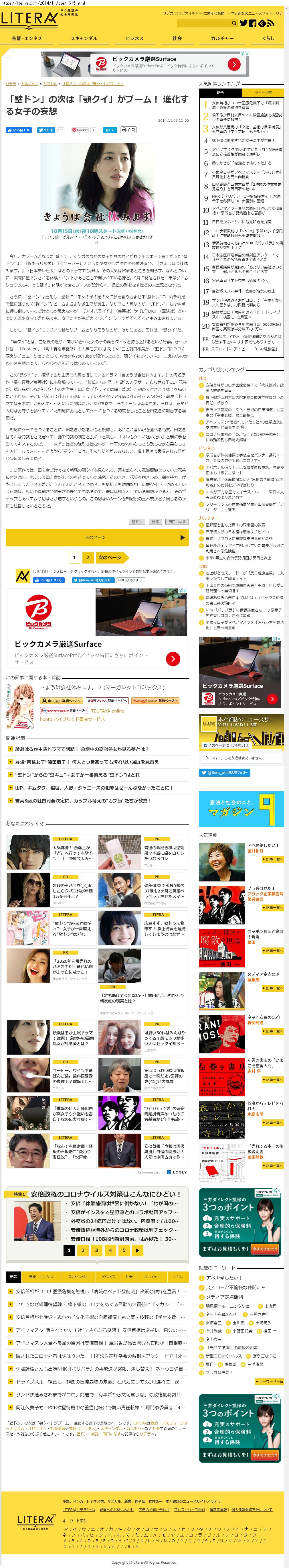The width and height of the screenshot is (289, 1568).
Task: Select page 3 in the 特集 pager
Action: point(96,1250)
